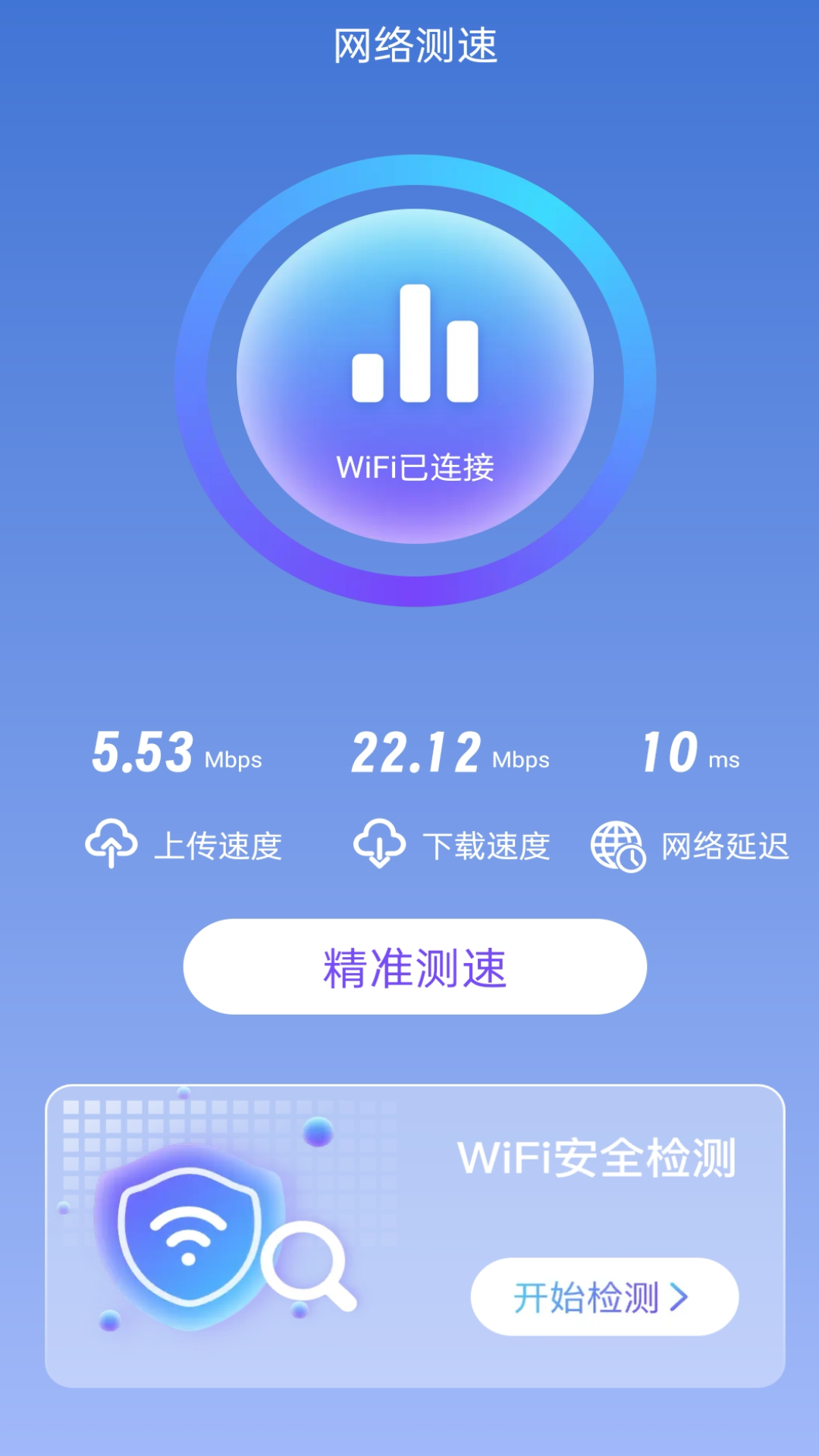Select the upload speed cloud icon
Viewport: 819px width, 1456px height.
click(111, 843)
